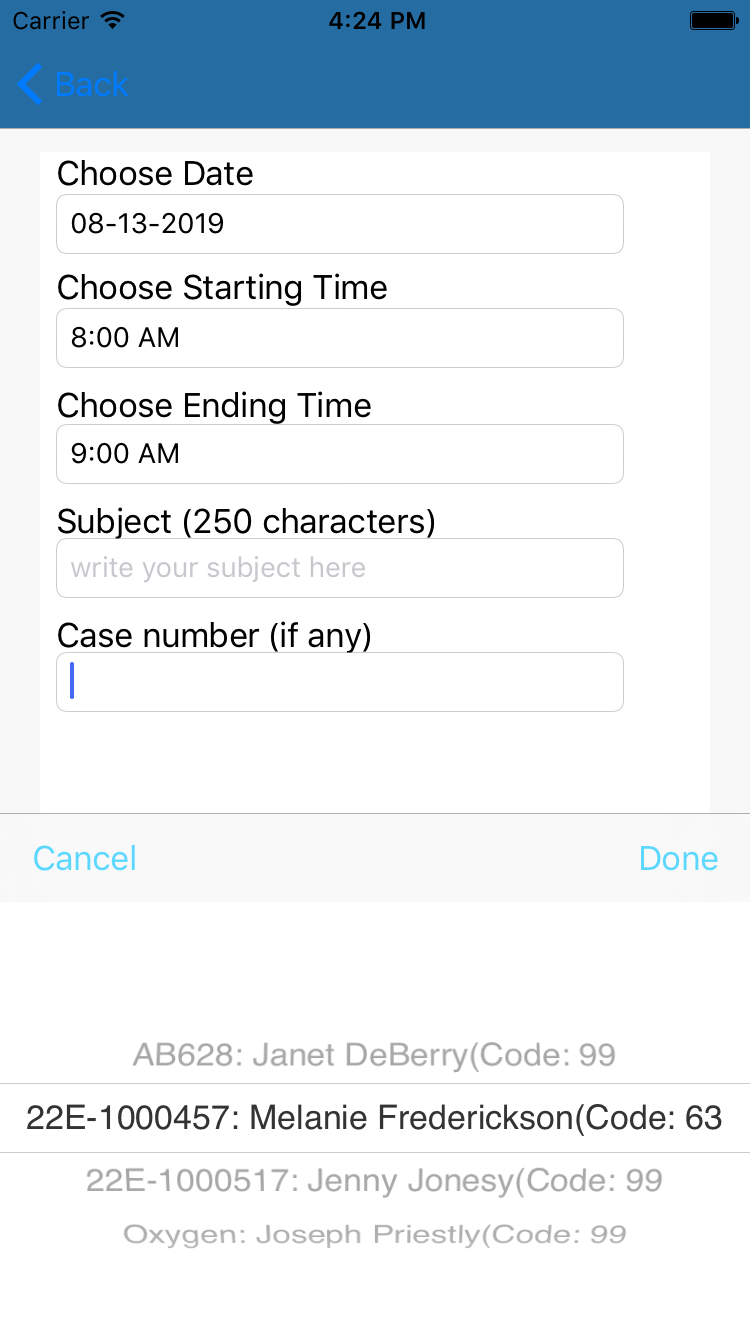Focus the subject text field

point(340,568)
